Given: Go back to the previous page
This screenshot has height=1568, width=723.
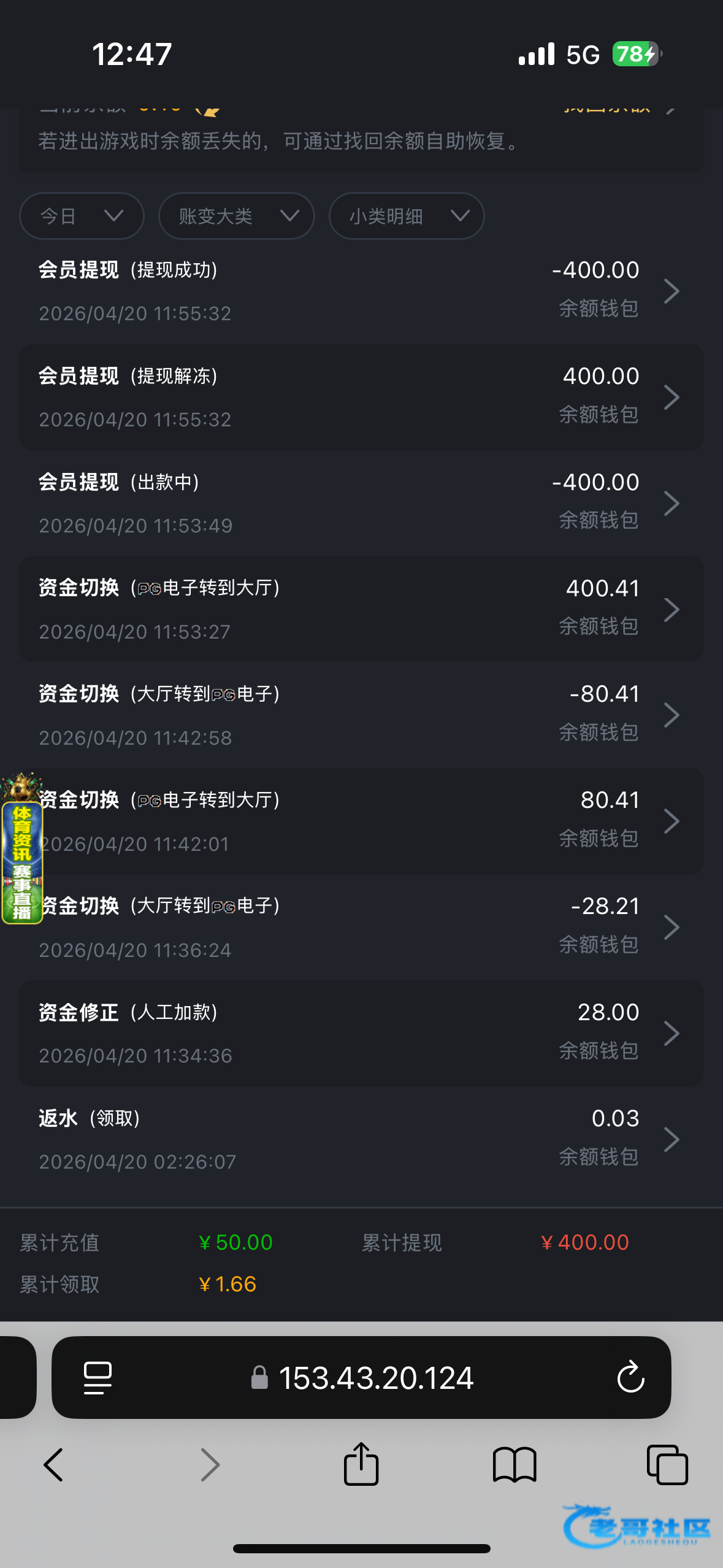Looking at the screenshot, I should pos(53,1465).
